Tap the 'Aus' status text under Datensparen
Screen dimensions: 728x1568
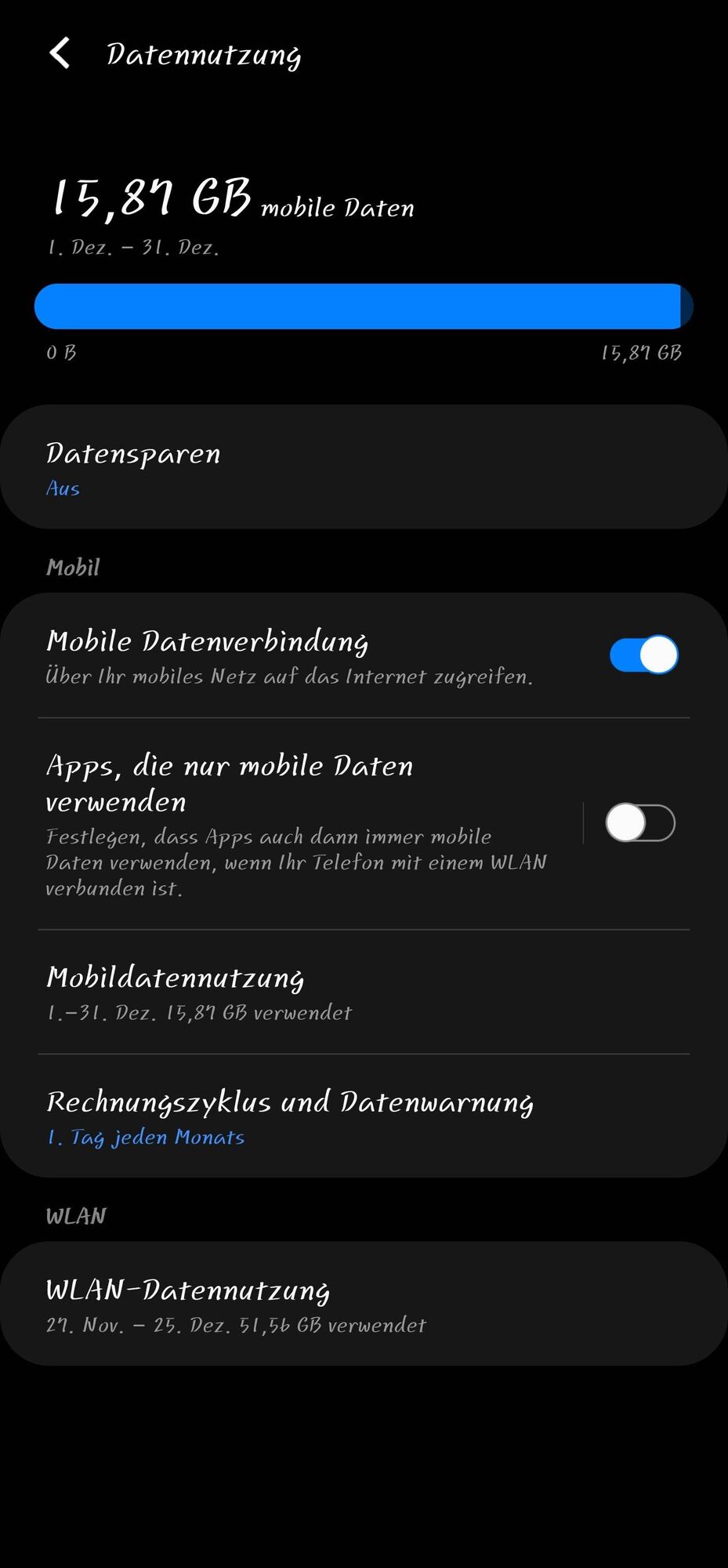click(63, 488)
